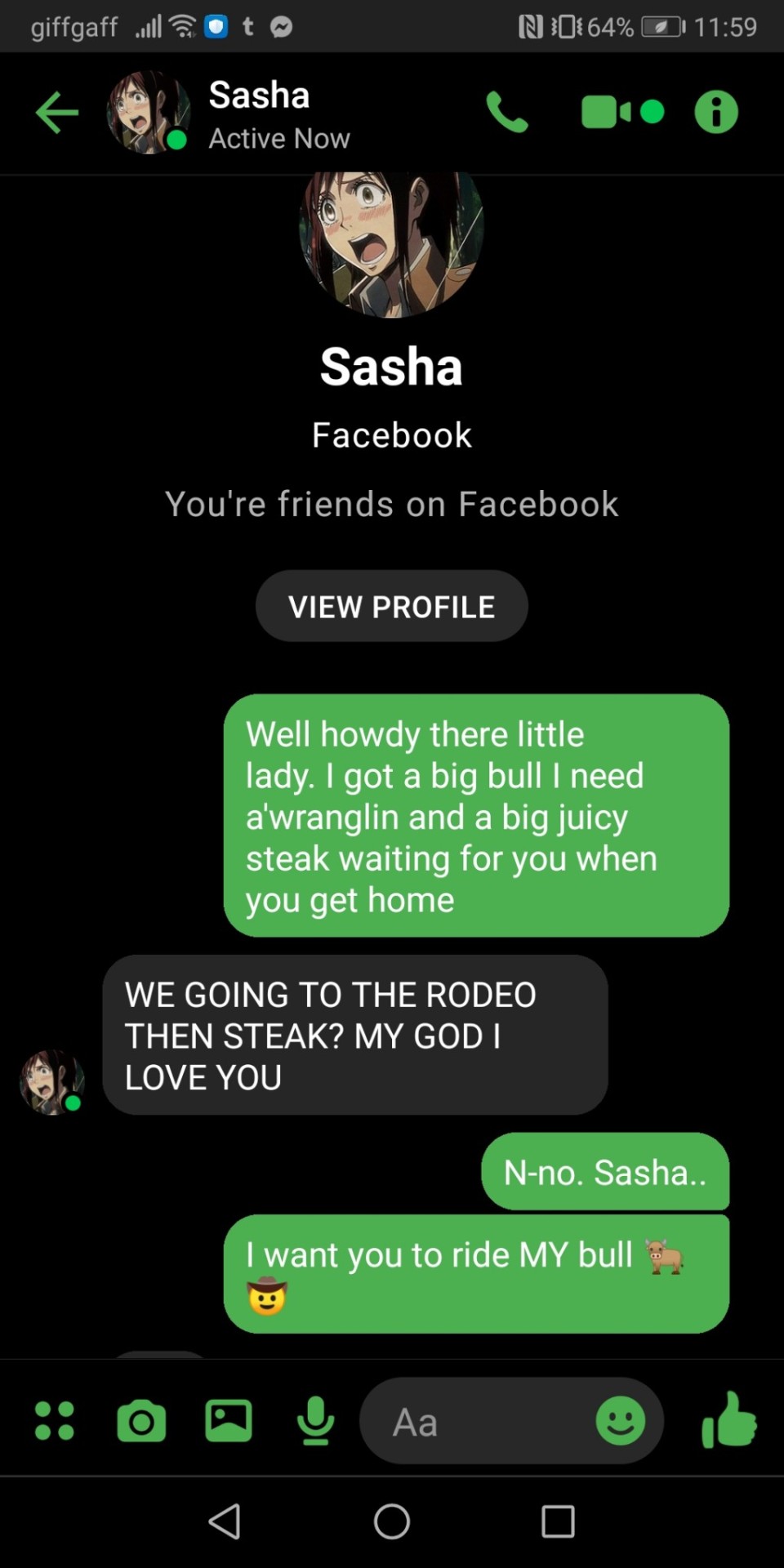
Task: Open conversation info details
Action: (x=716, y=112)
